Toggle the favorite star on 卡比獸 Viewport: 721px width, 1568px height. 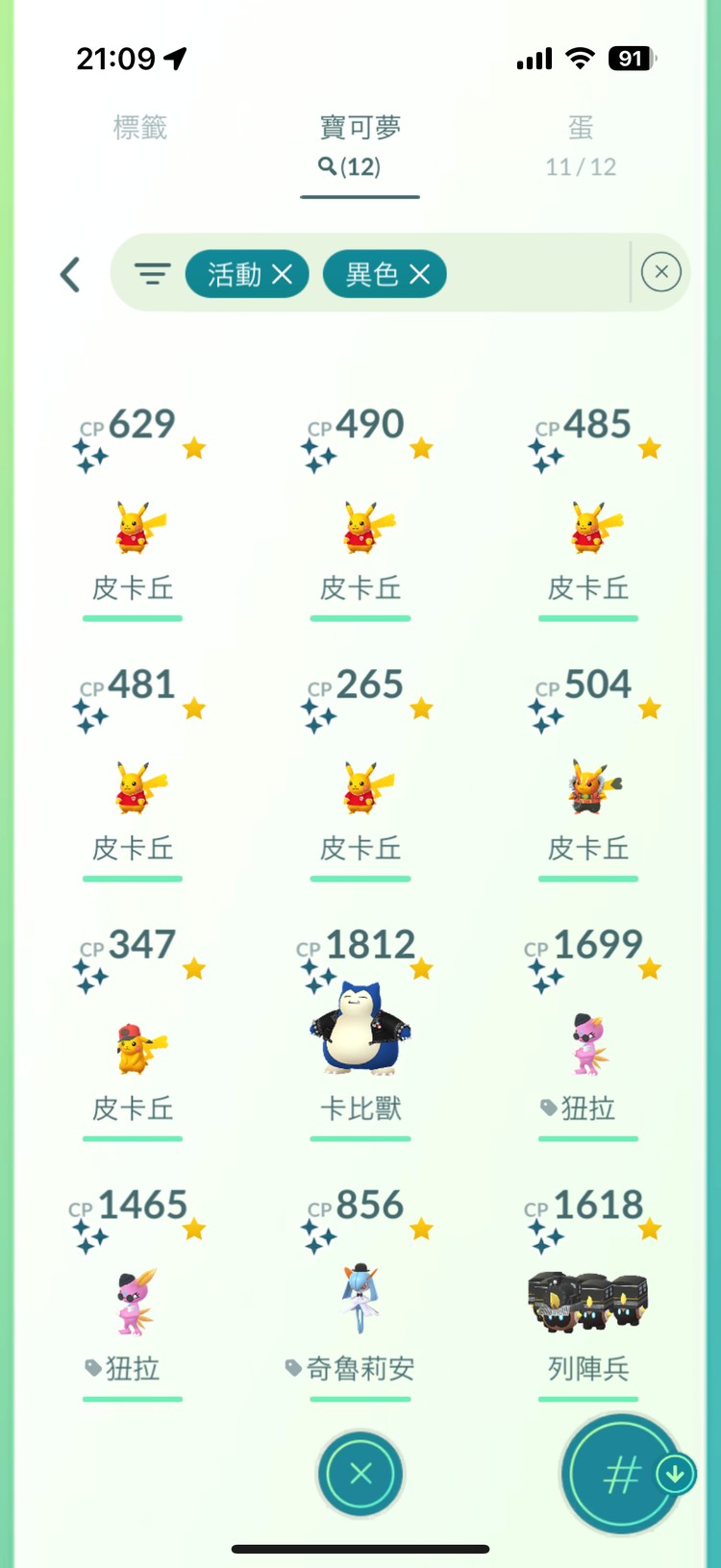click(422, 968)
